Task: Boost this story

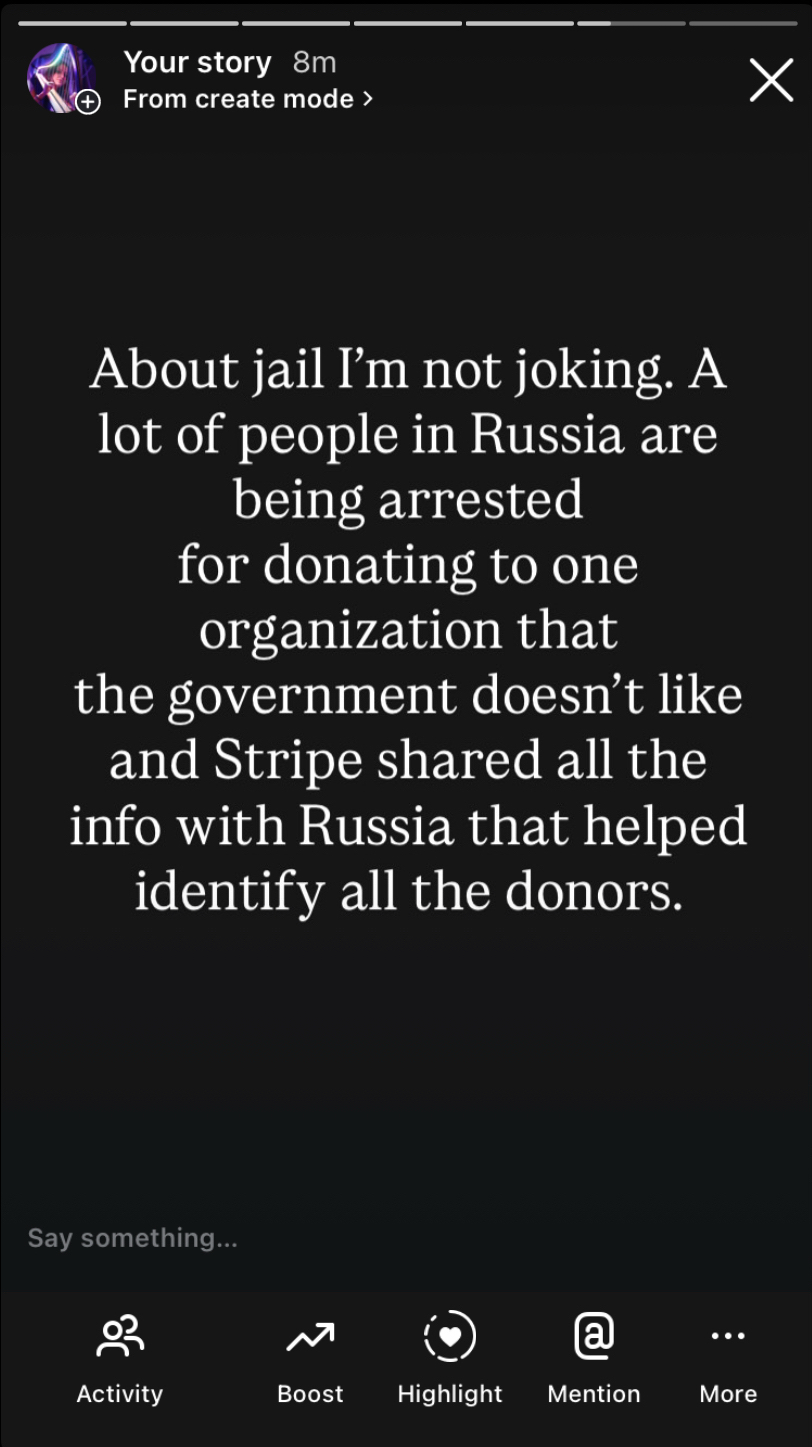Action: point(310,1357)
